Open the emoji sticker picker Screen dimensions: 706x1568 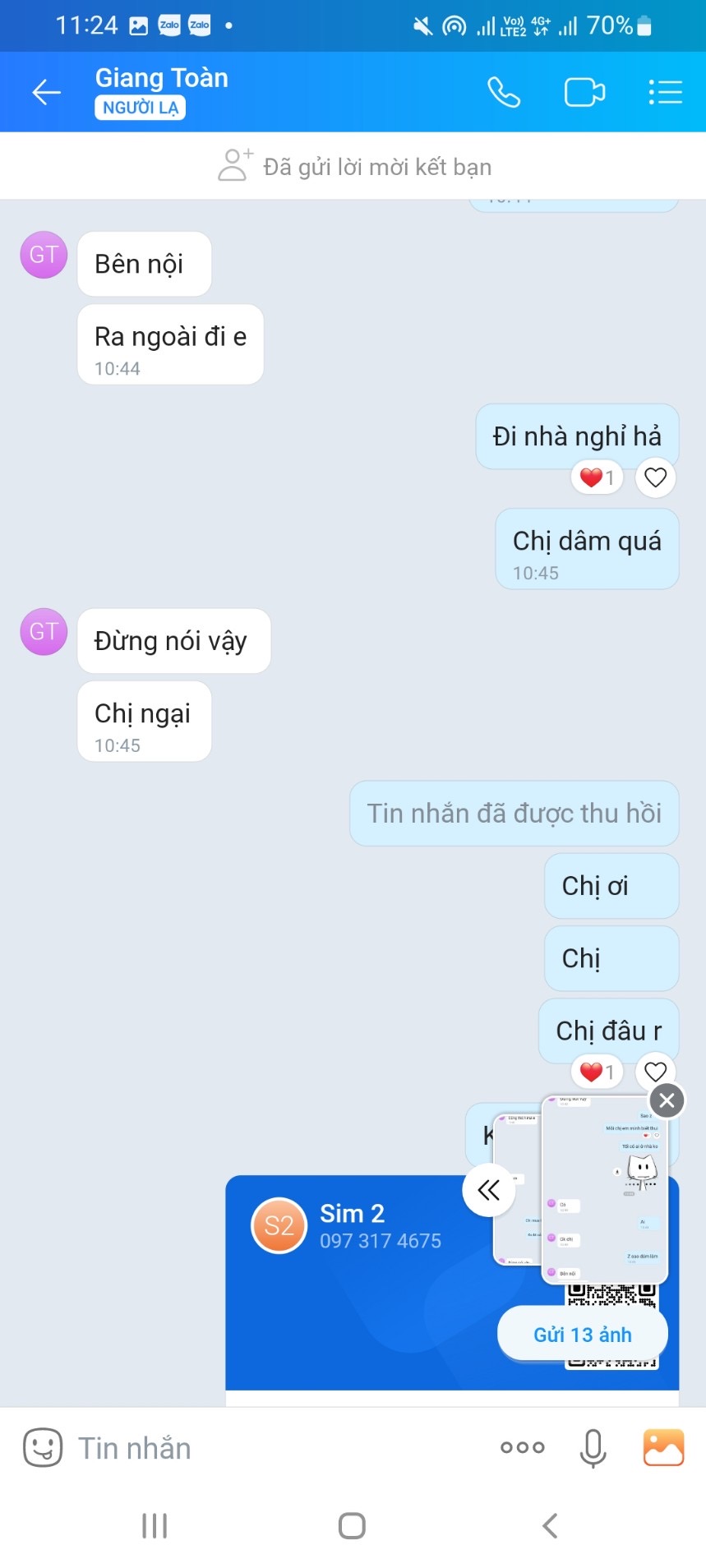[43, 1447]
